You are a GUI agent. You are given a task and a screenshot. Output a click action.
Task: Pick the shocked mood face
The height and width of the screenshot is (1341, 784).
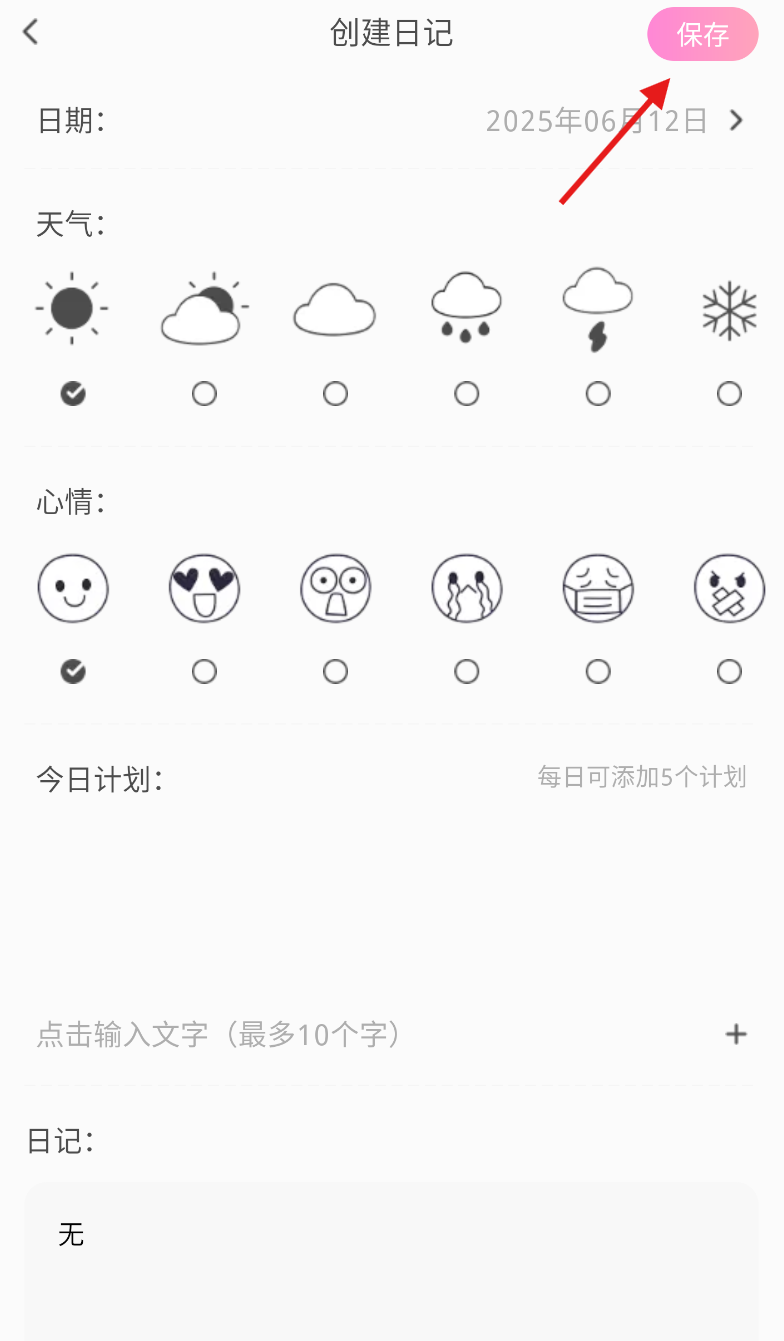click(335, 588)
